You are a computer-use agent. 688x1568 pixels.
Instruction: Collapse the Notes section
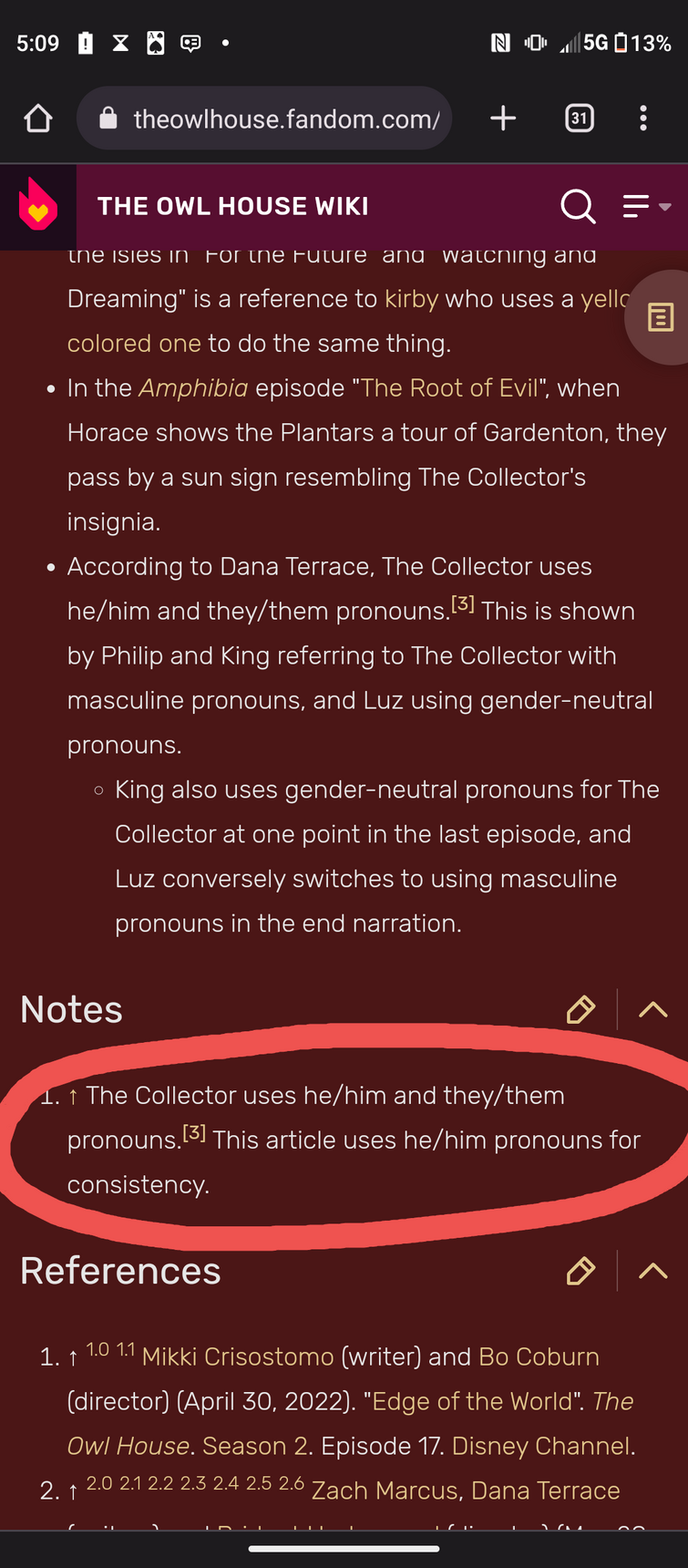[x=653, y=1010]
